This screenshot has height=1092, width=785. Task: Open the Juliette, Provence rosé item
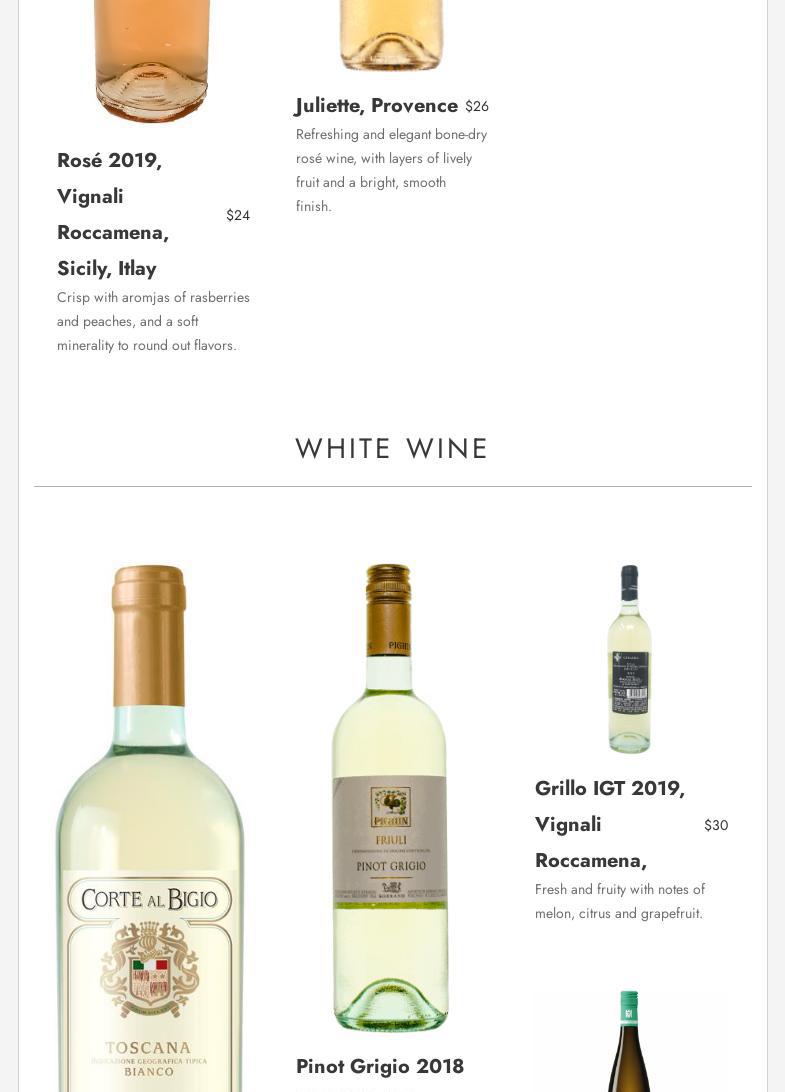(x=376, y=106)
